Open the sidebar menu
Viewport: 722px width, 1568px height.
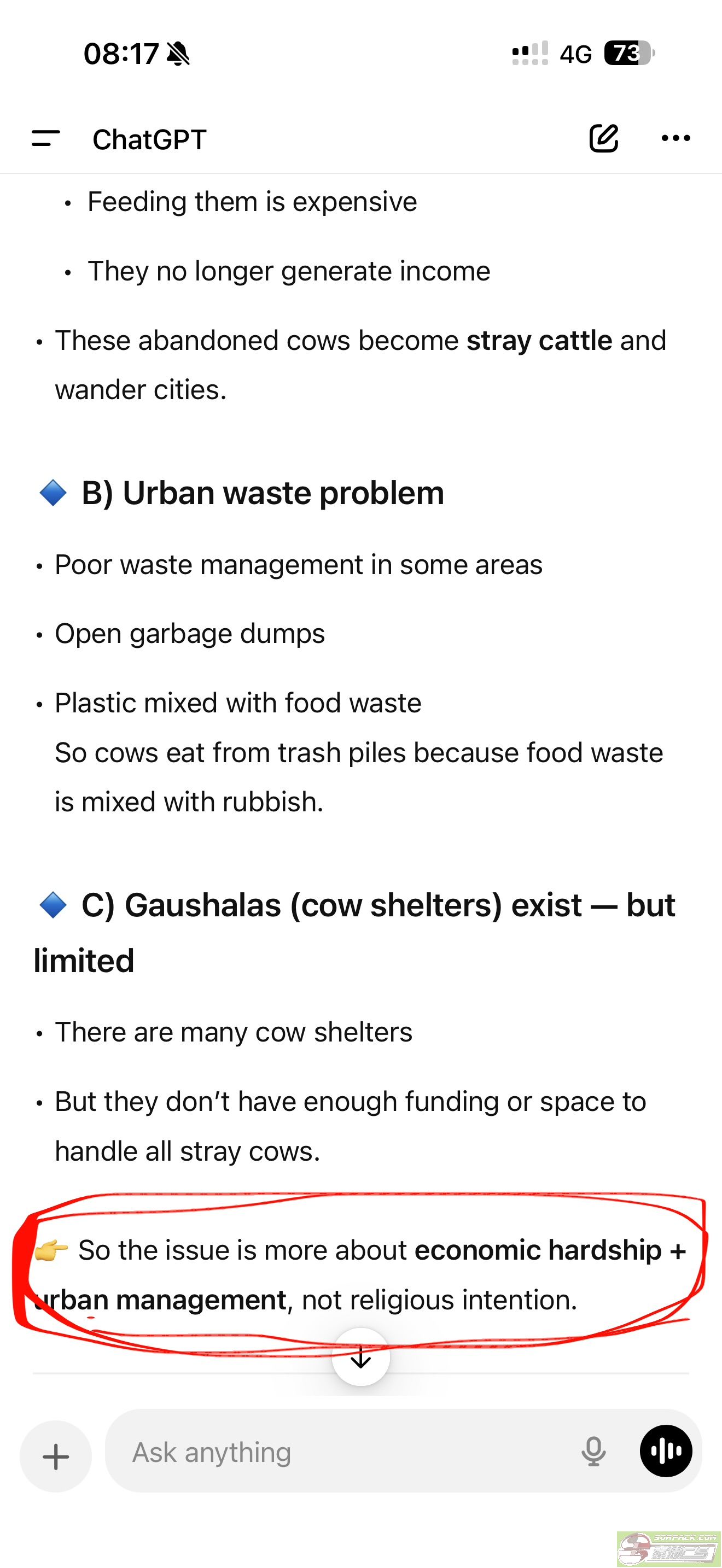[45, 139]
